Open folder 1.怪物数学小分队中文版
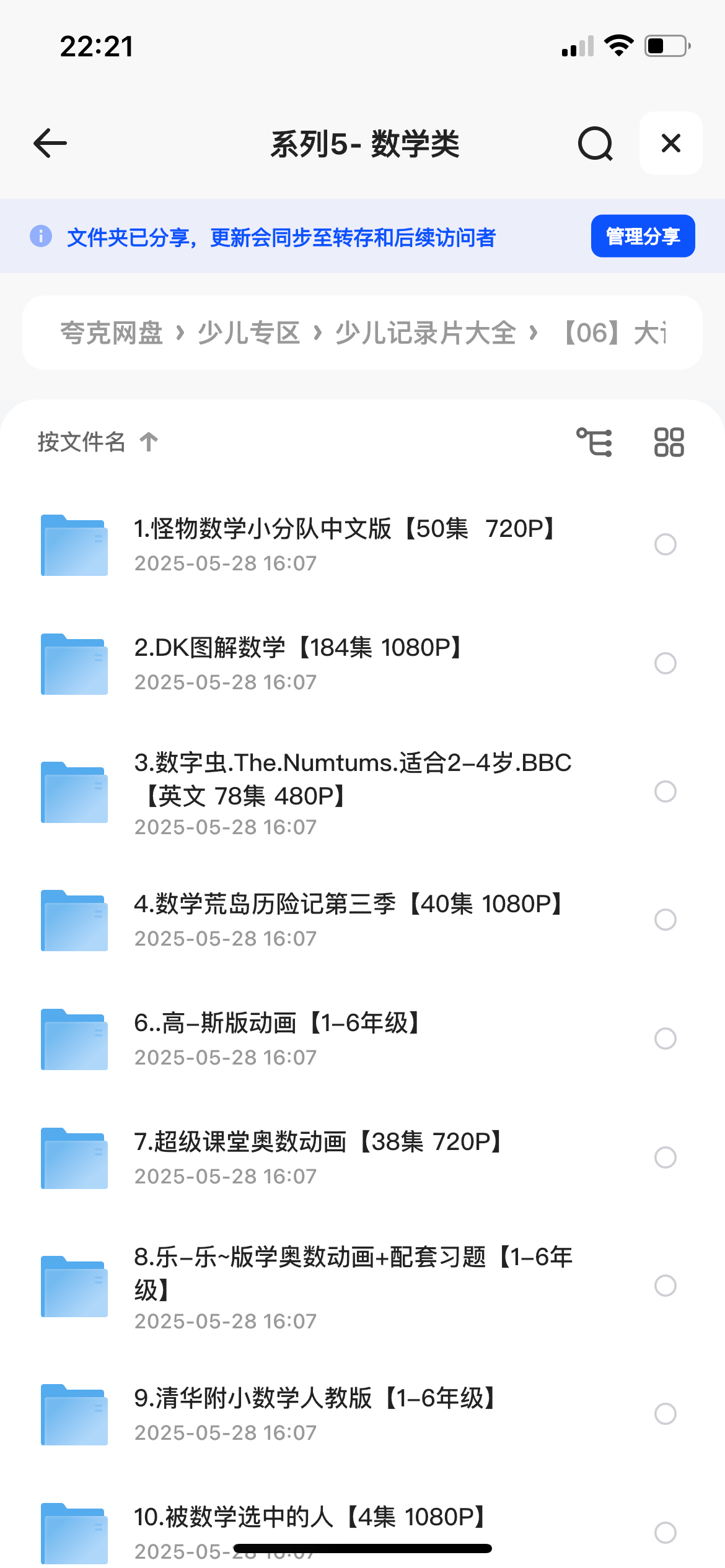The width and height of the screenshot is (725, 1568). click(347, 545)
